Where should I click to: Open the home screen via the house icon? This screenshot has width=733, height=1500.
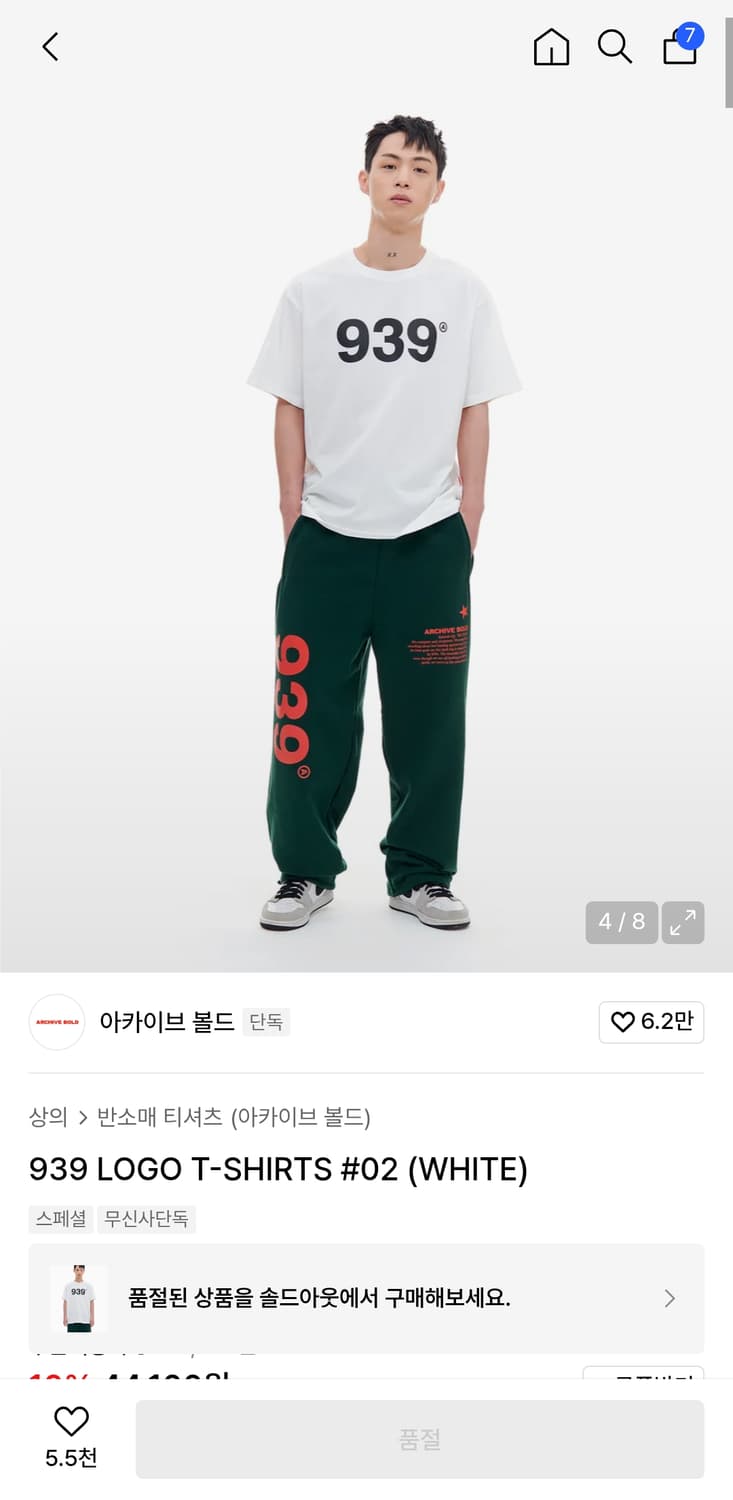(x=551, y=46)
